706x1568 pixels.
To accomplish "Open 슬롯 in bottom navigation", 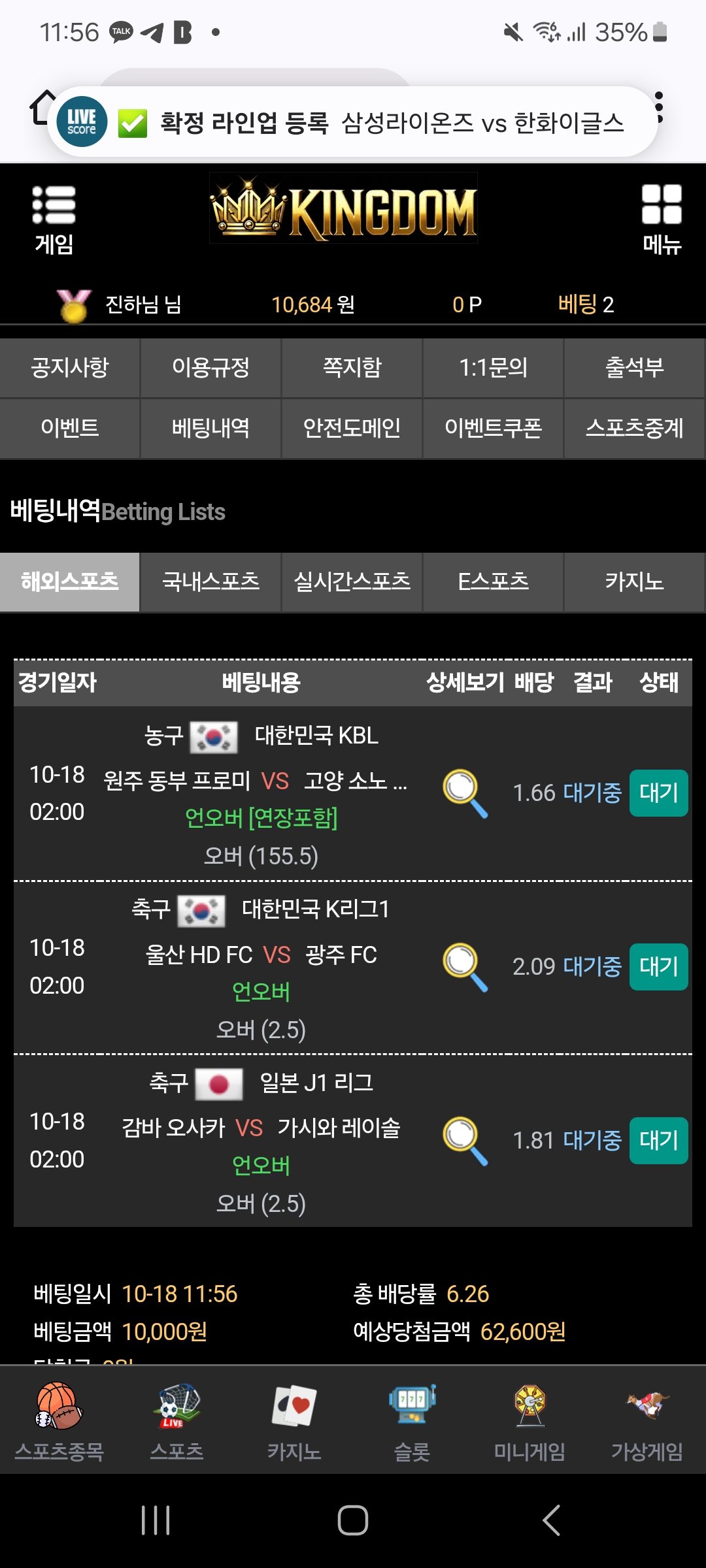I will [412, 1422].
